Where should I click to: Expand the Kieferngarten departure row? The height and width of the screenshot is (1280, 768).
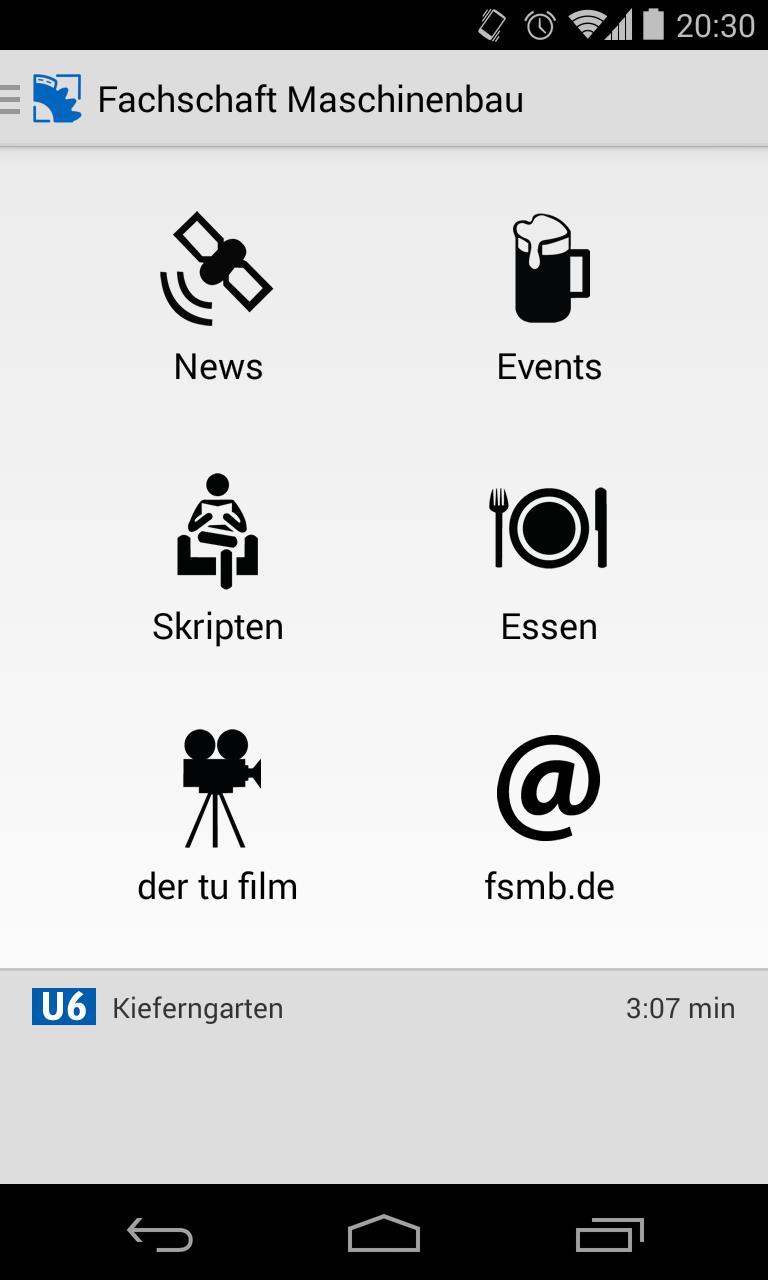tap(384, 1008)
